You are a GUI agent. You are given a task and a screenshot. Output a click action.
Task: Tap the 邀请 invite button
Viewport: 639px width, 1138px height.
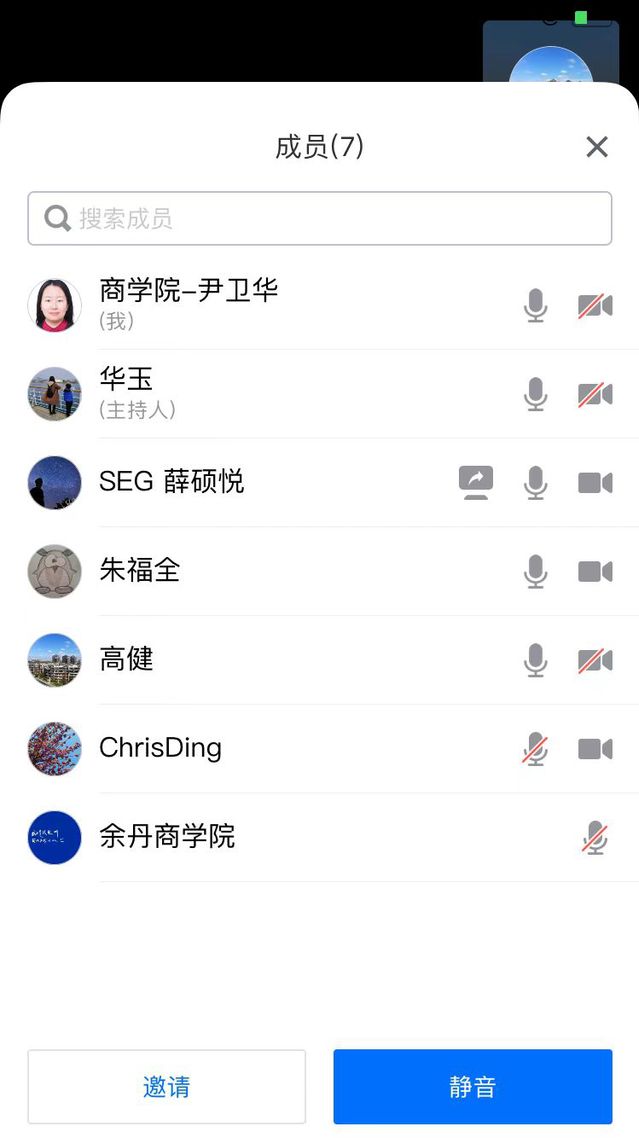[166, 1087]
